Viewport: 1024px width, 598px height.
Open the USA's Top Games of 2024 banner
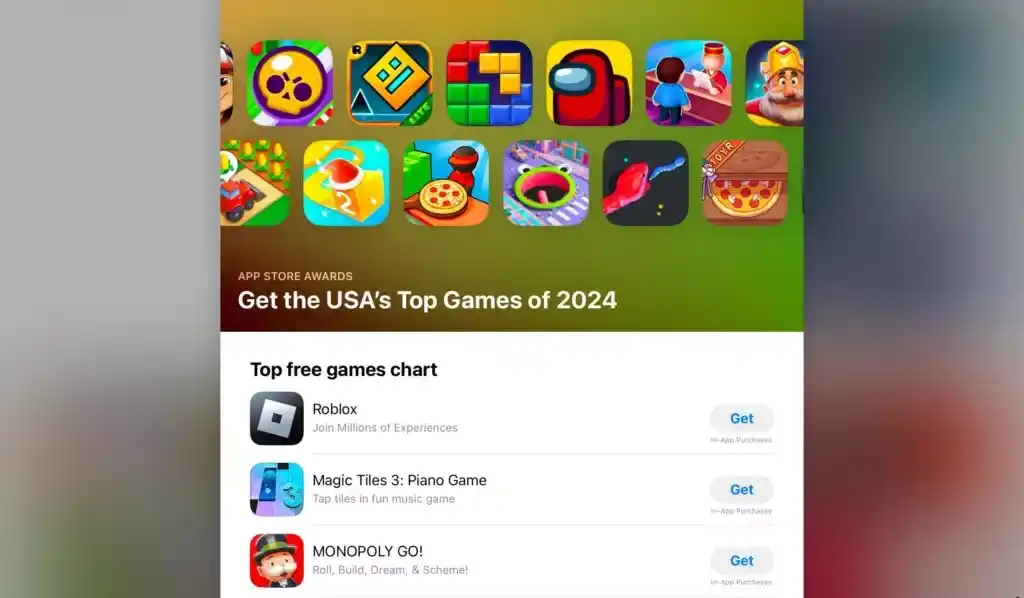tap(427, 299)
